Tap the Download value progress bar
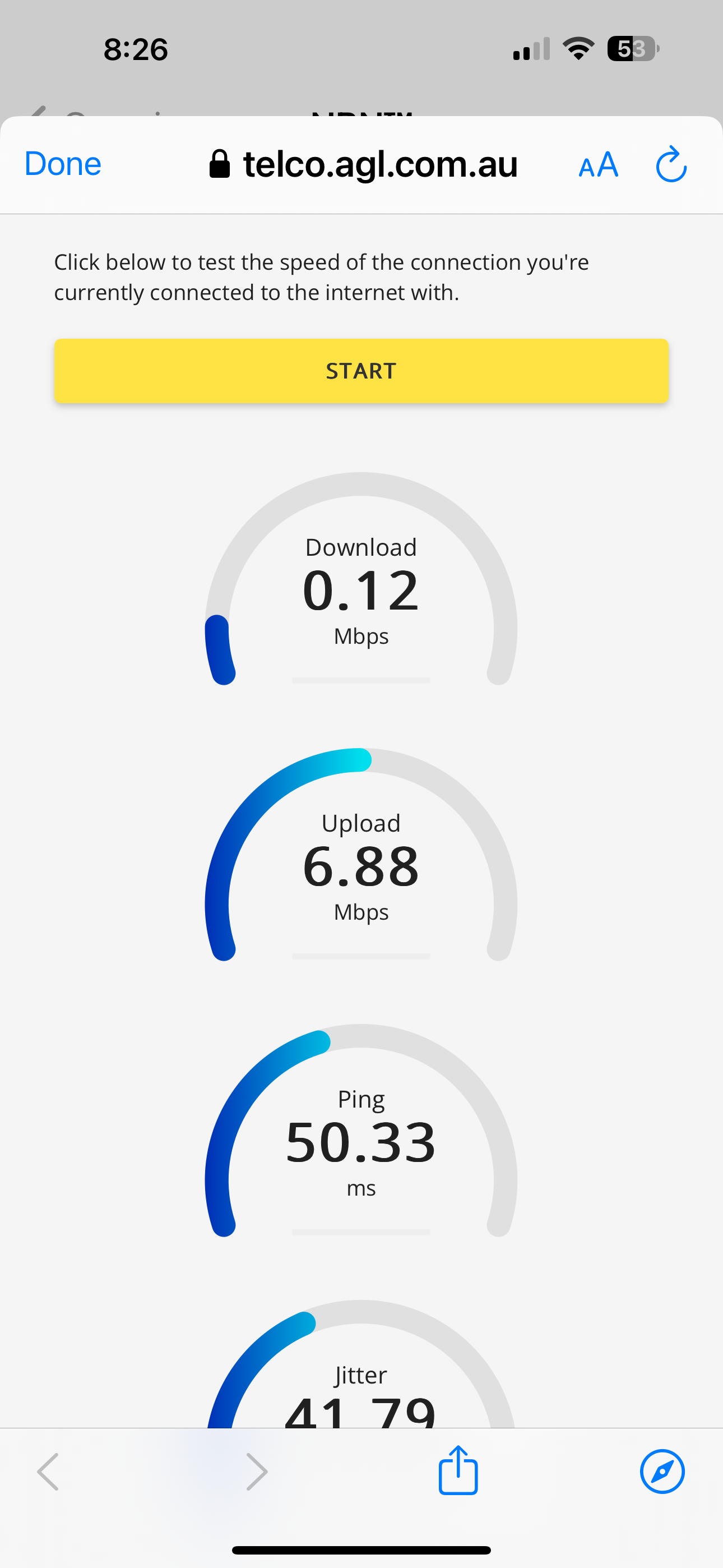The height and width of the screenshot is (1568, 723). 361,680
